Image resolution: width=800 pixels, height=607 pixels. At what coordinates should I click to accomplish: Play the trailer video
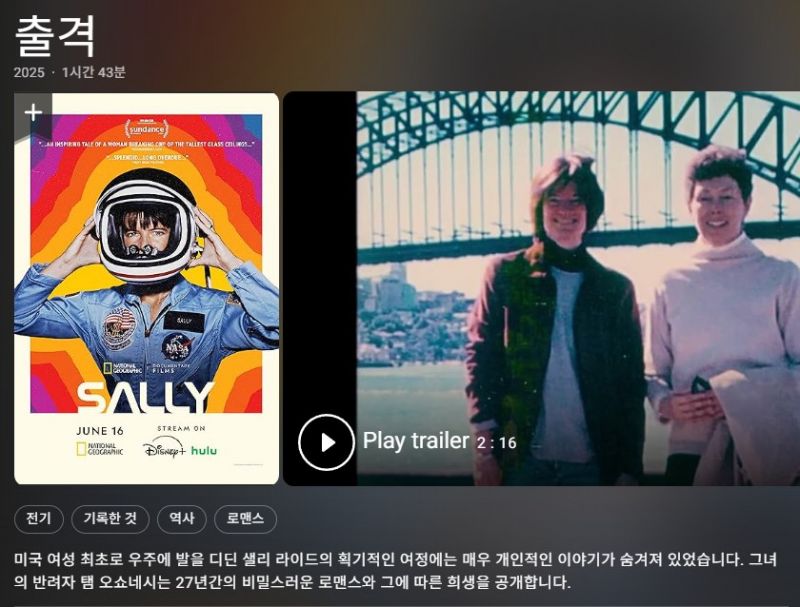(x=327, y=442)
